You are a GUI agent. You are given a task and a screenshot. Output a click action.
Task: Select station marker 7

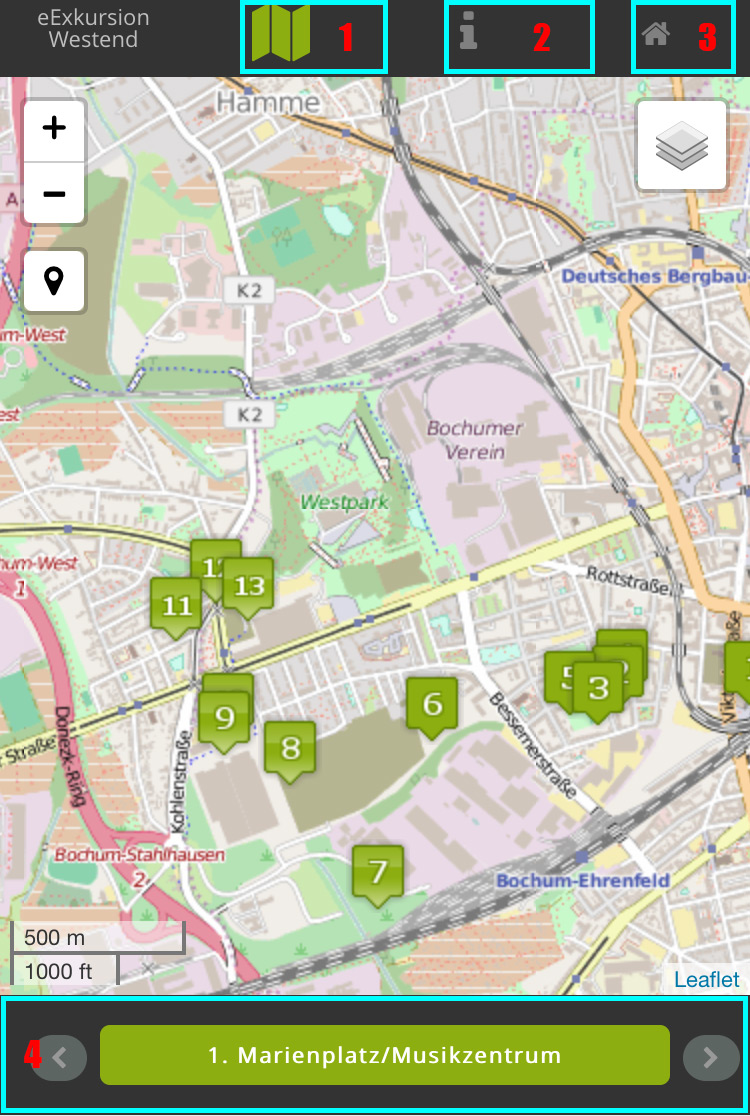coord(378,872)
